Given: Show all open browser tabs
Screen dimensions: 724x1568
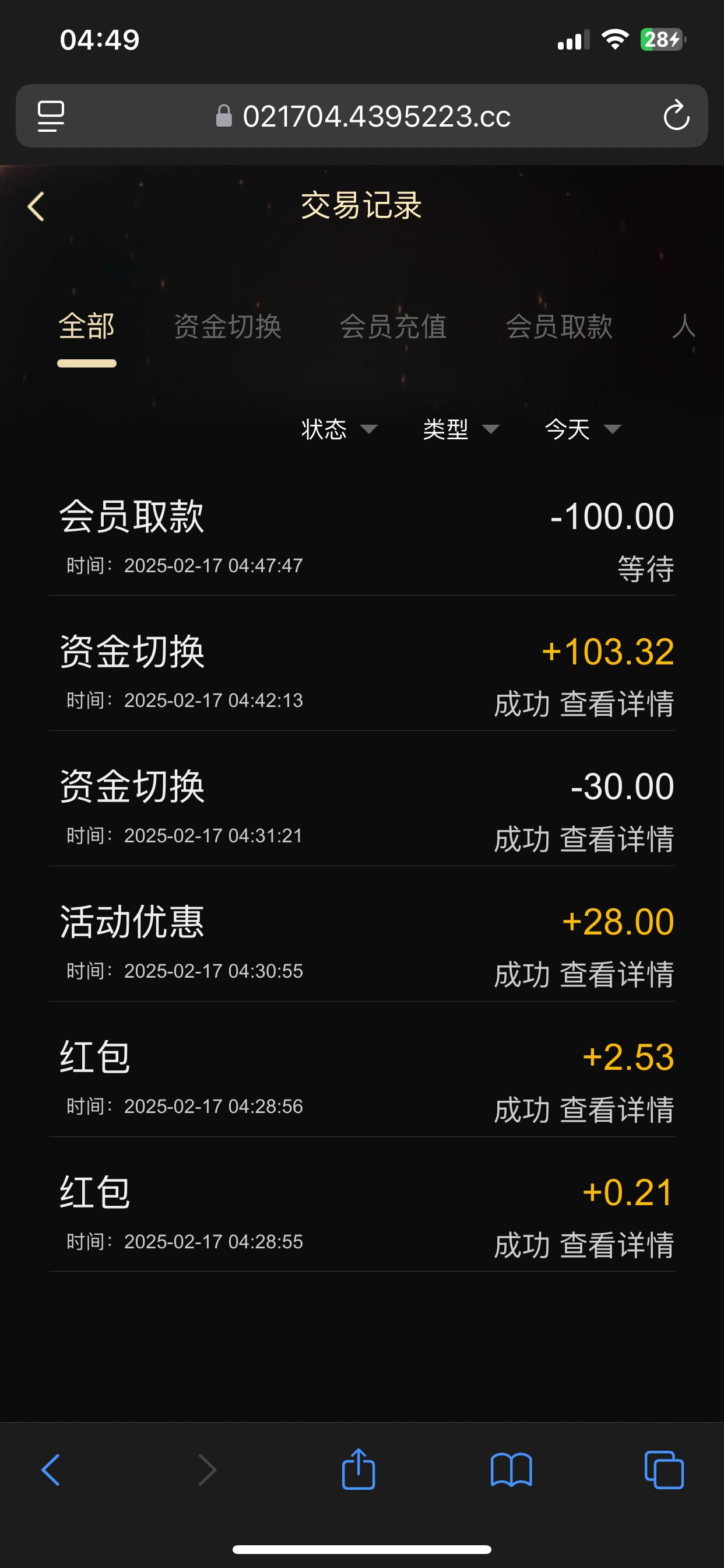Looking at the screenshot, I should (x=664, y=1469).
